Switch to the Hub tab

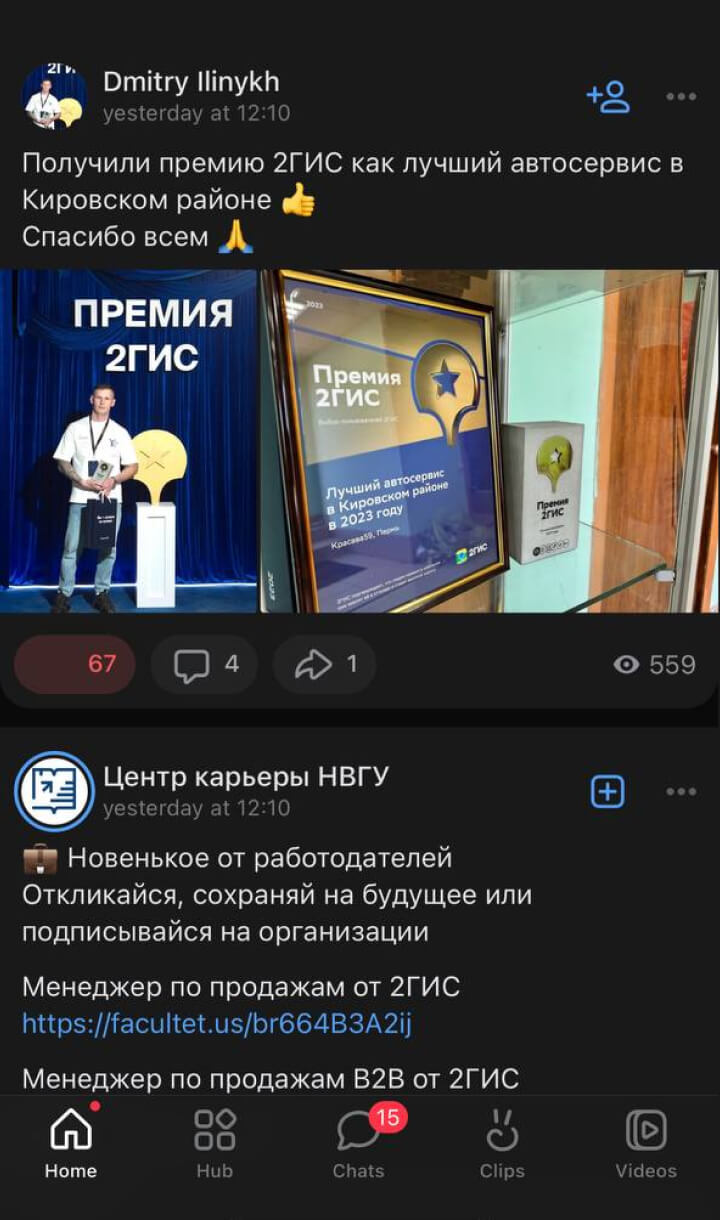(x=214, y=1143)
